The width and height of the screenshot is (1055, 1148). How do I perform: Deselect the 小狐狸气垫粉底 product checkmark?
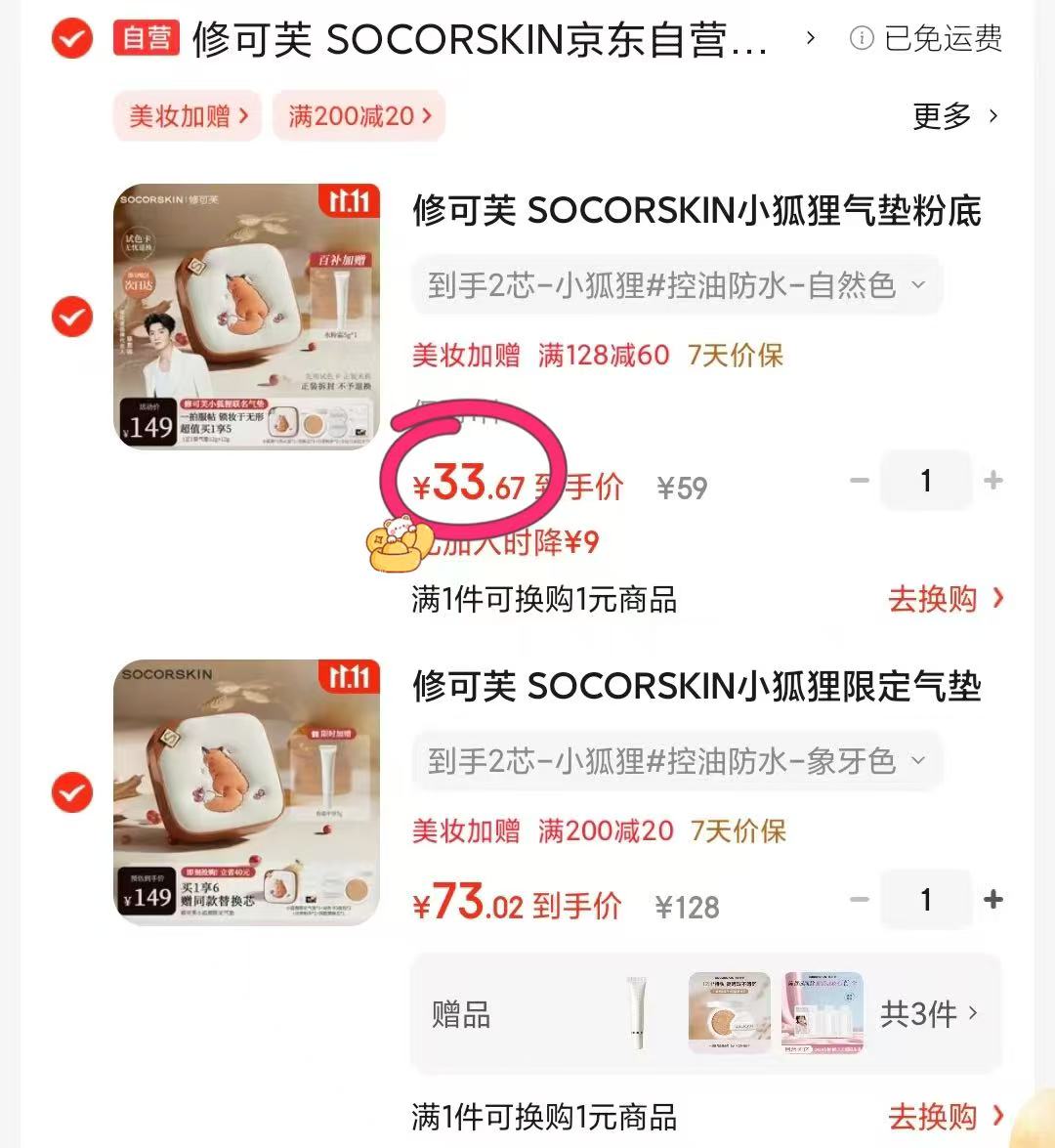[71, 318]
